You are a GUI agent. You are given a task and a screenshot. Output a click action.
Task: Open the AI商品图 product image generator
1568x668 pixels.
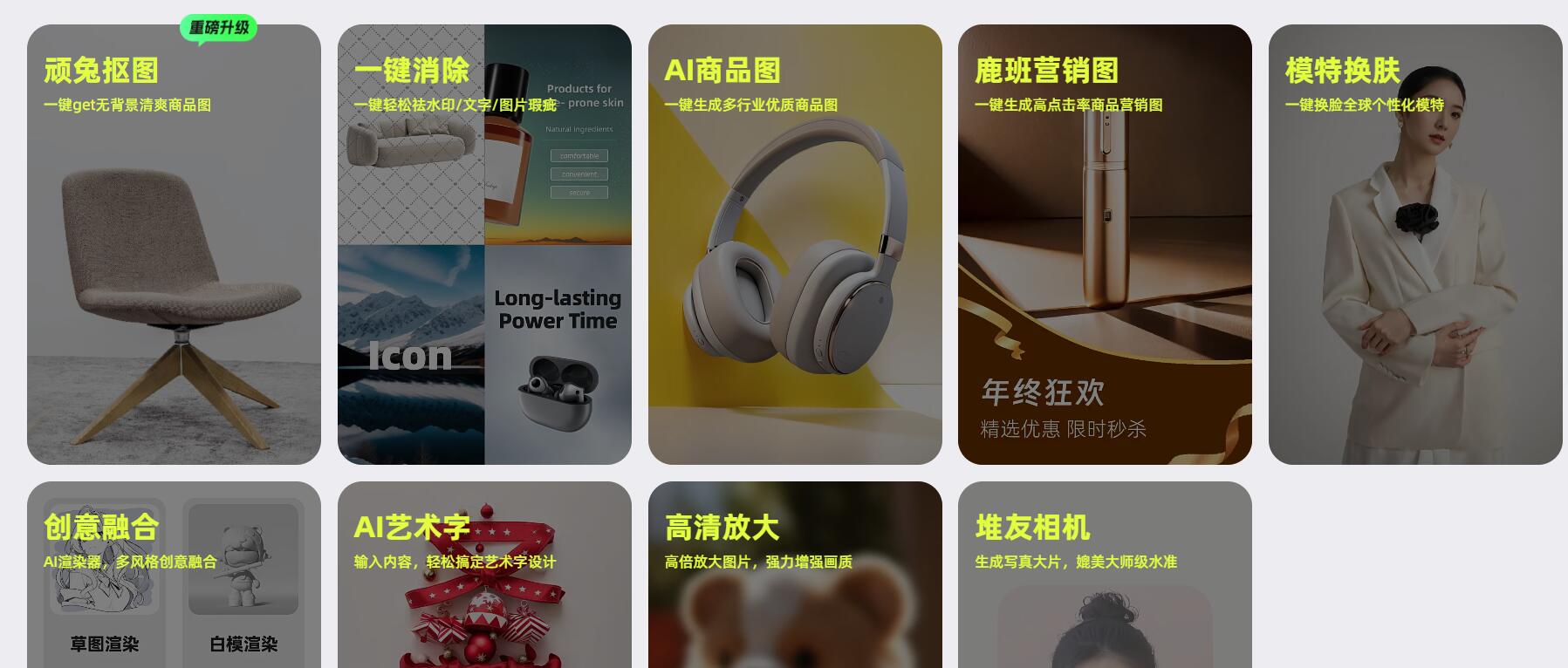pyautogui.click(x=795, y=244)
